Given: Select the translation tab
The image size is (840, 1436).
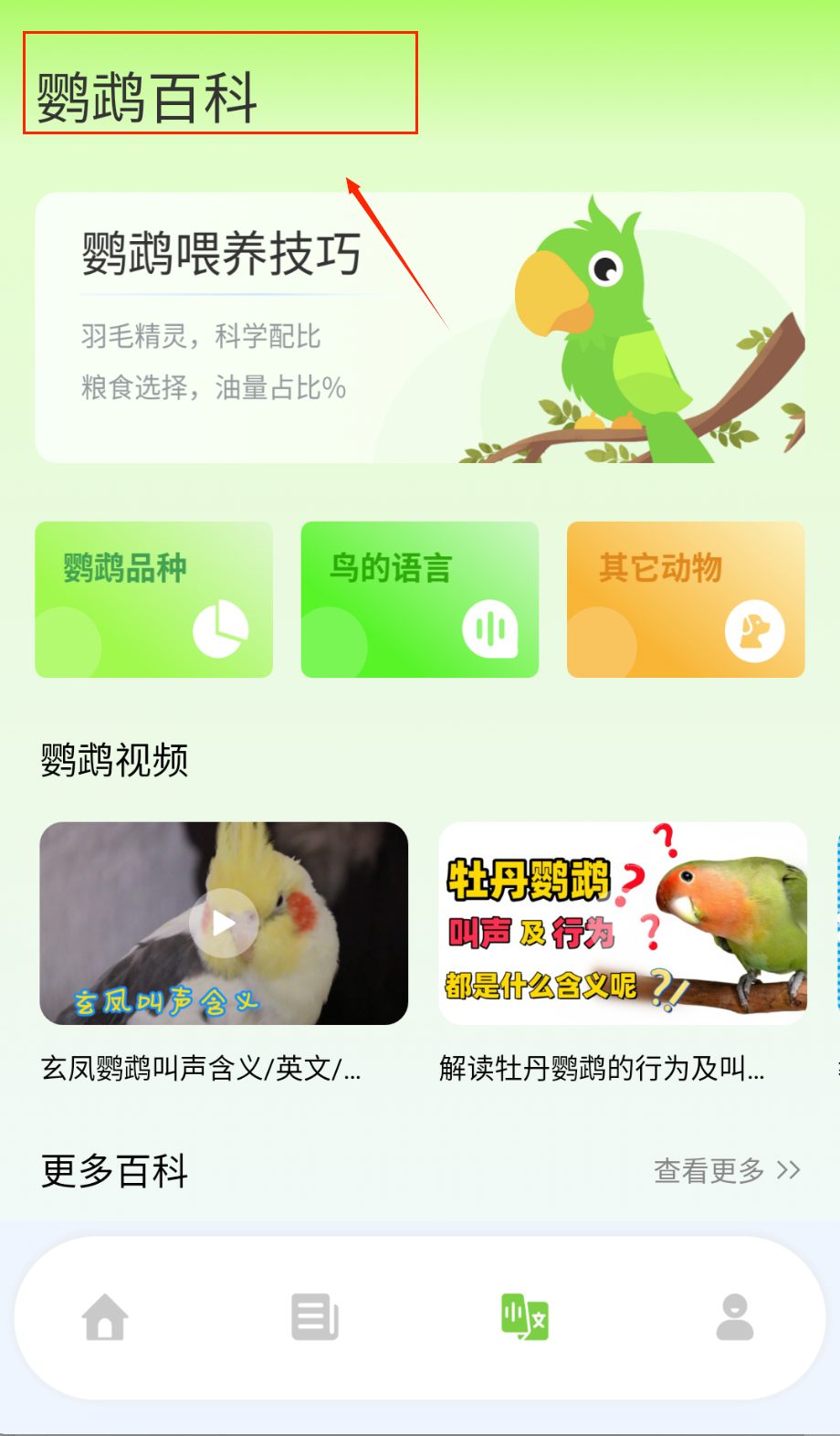Looking at the screenshot, I should coord(525,1317).
